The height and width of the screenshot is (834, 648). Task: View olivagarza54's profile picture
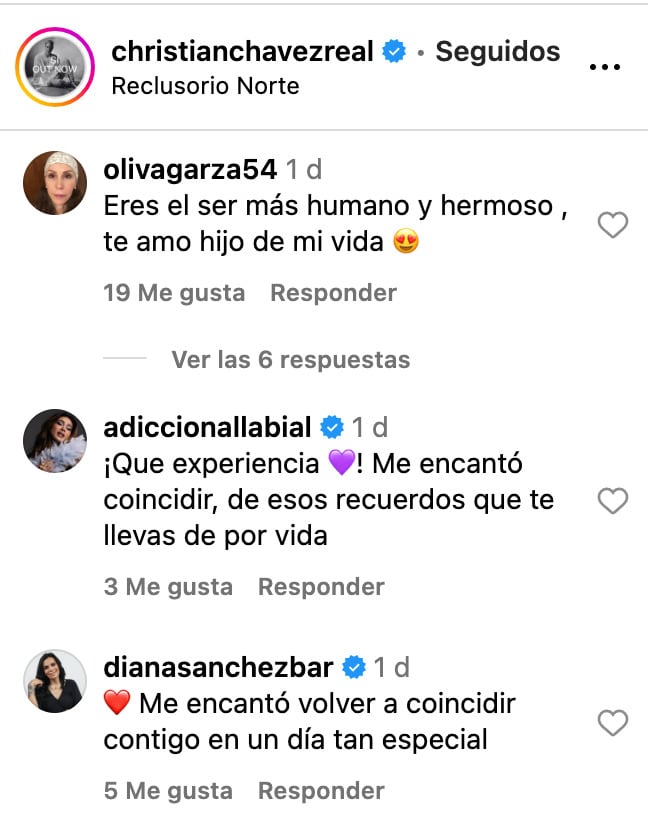(54, 184)
